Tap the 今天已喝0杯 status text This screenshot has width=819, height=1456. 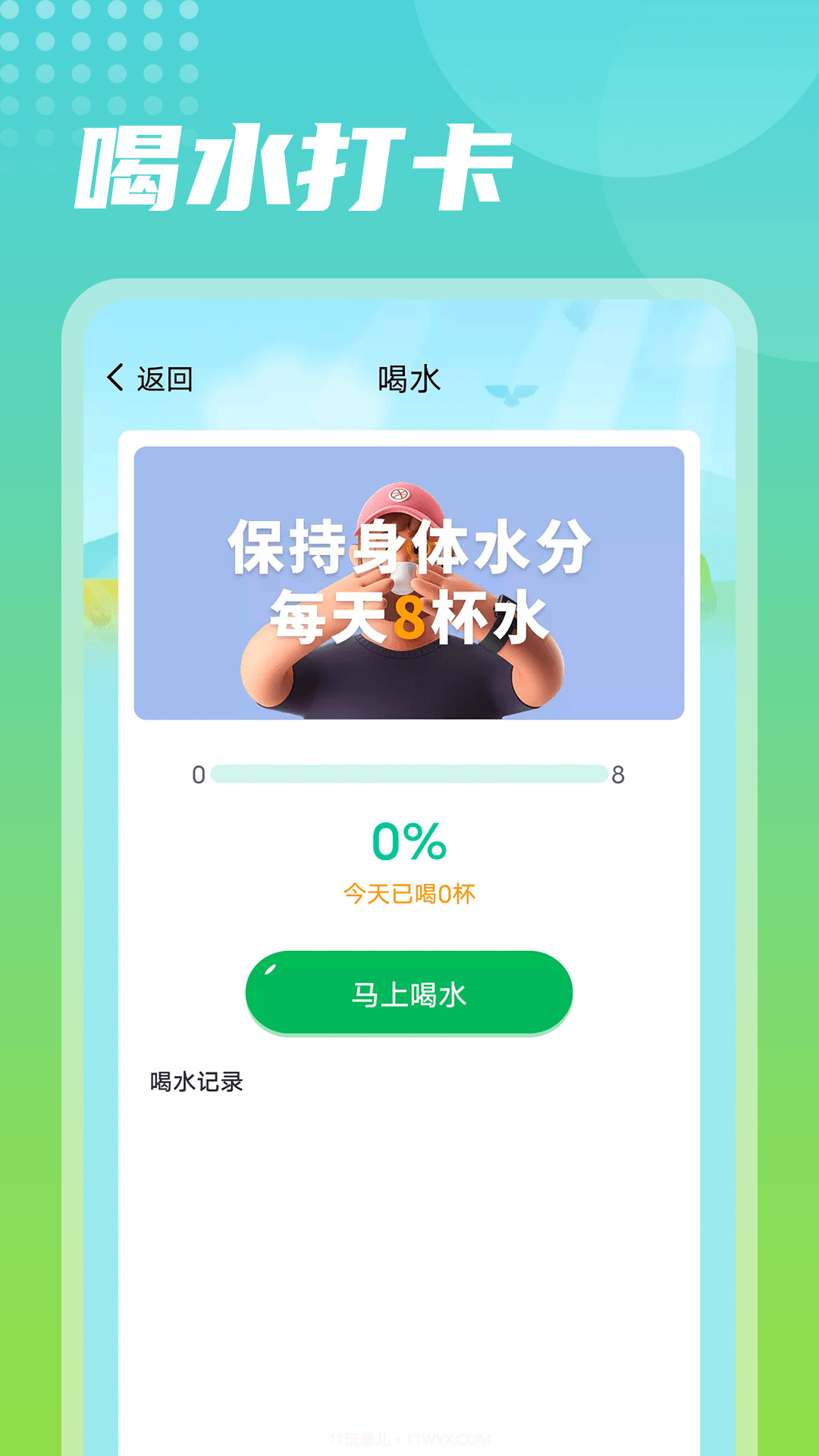pyautogui.click(x=409, y=893)
